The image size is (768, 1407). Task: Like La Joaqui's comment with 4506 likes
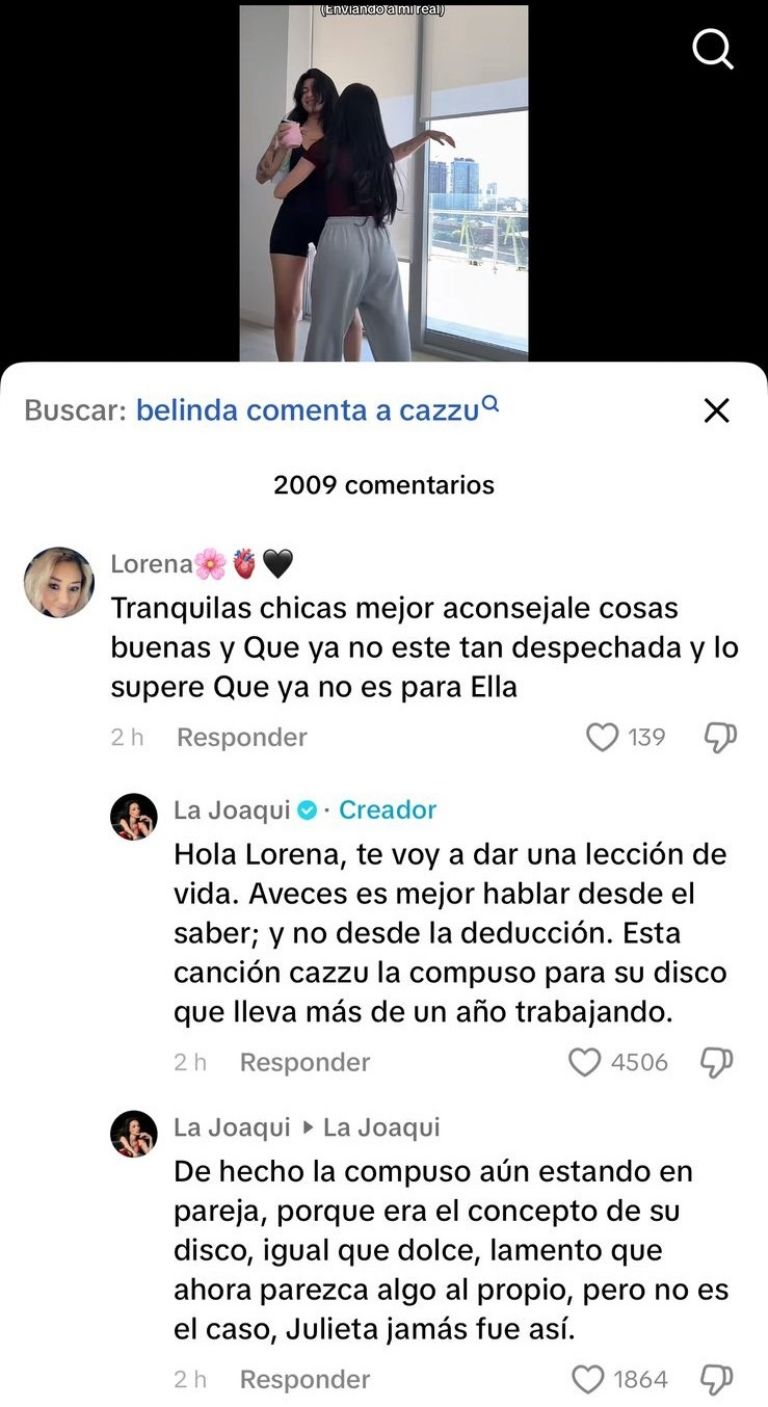click(x=585, y=1062)
